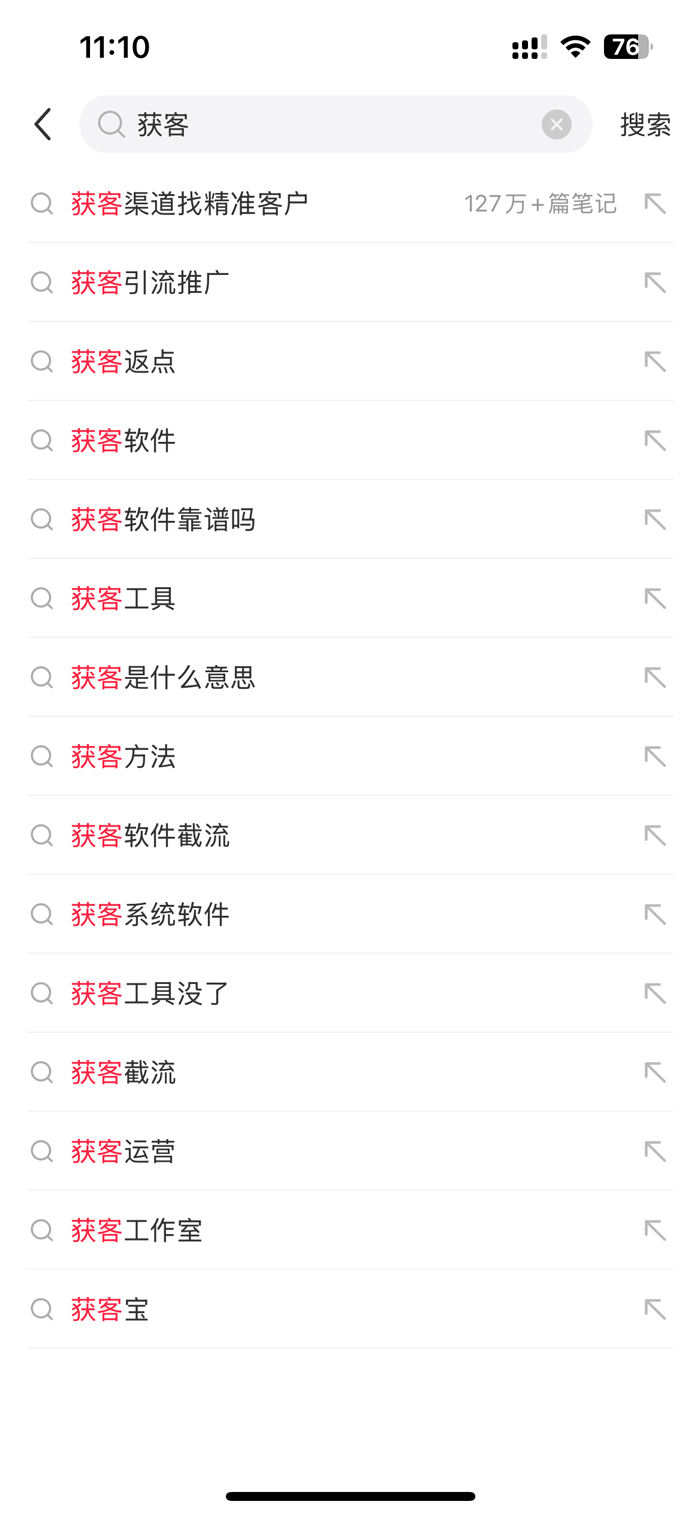Choose the 获客截流 suggestion

(x=350, y=1072)
